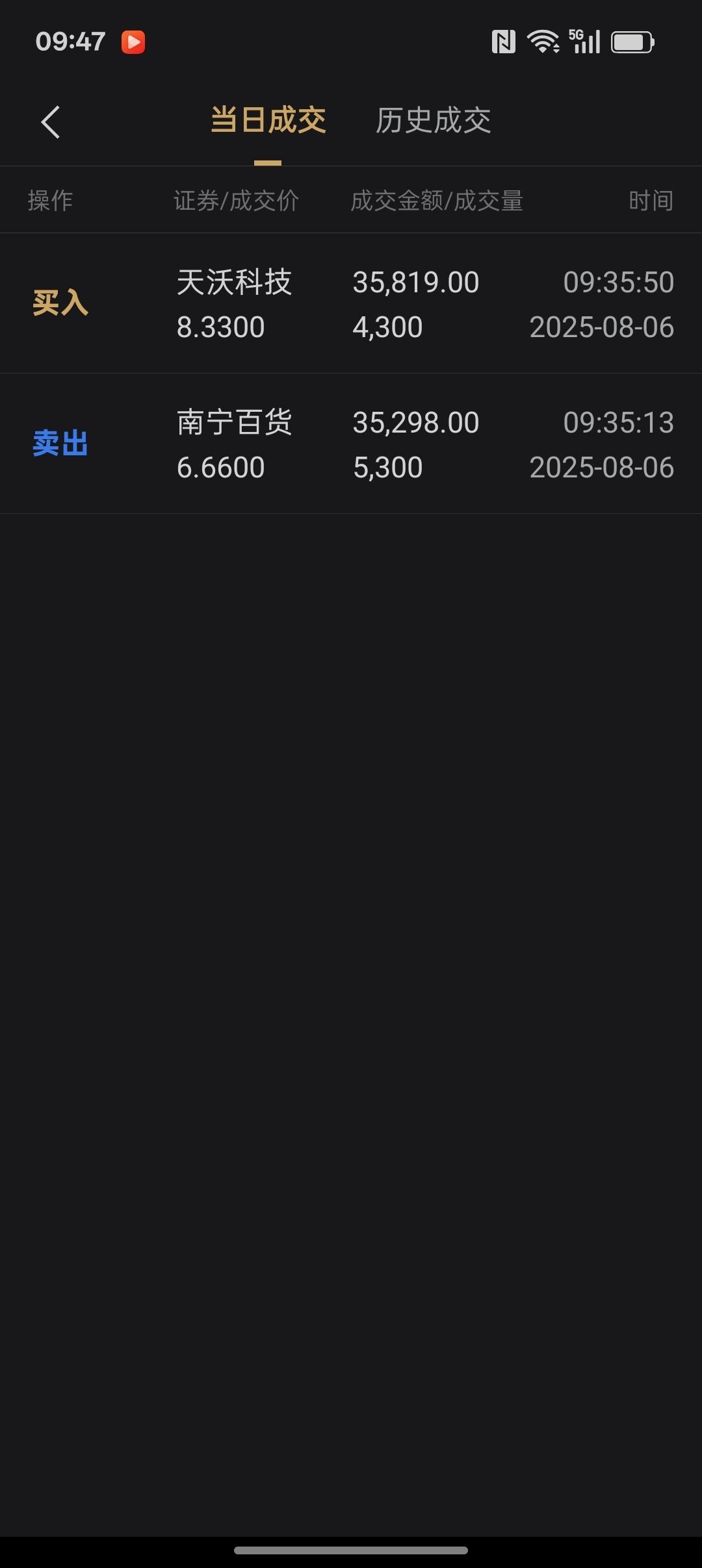
Task: Switch to the 历史成交 tab
Action: click(433, 121)
